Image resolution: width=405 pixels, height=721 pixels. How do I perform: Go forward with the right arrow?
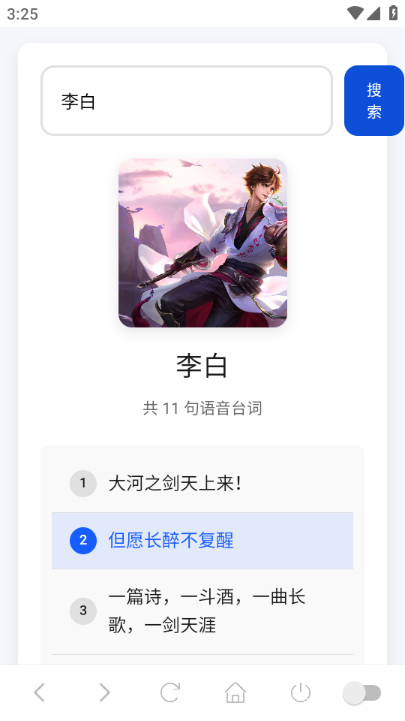click(x=105, y=692)
